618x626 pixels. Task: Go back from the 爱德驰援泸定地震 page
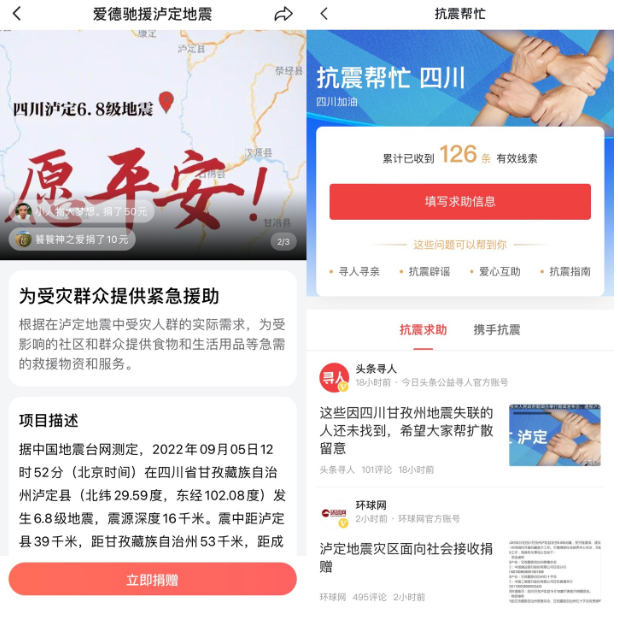click(x=16, y=14)
